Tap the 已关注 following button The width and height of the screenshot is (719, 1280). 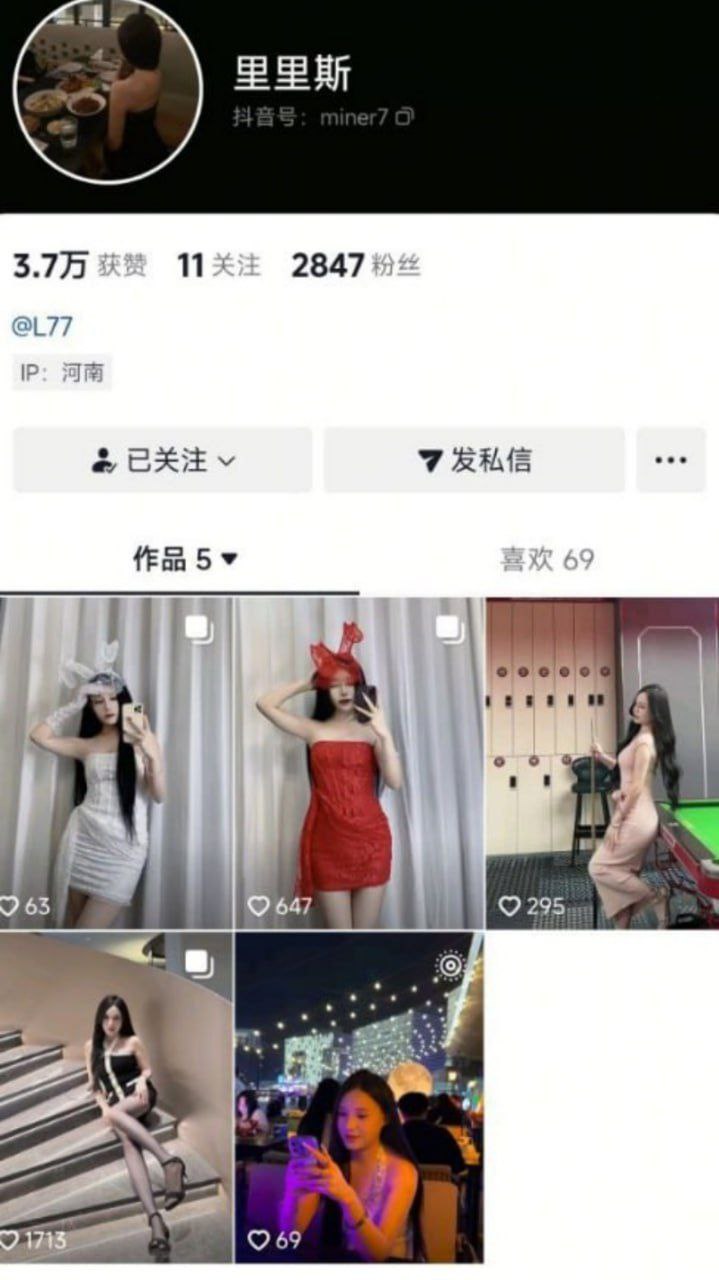(x=163, y=460)
